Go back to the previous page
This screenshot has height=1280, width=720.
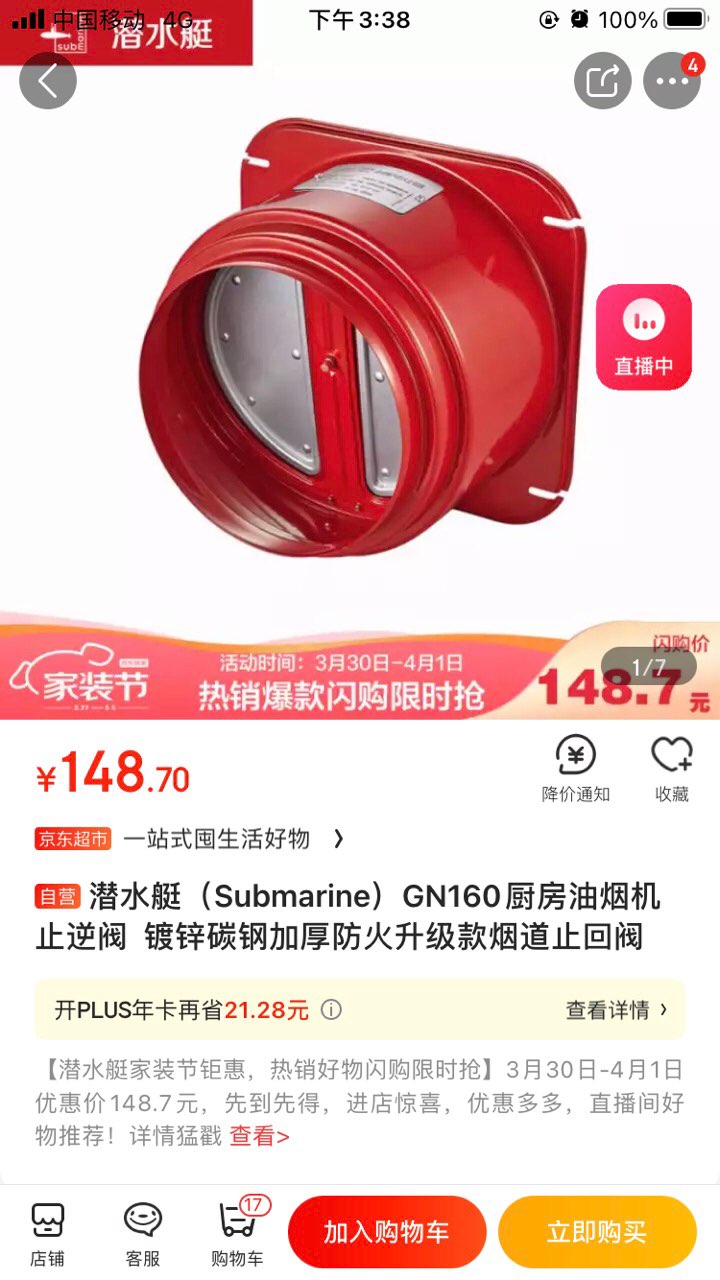click(x=47, y=81)
